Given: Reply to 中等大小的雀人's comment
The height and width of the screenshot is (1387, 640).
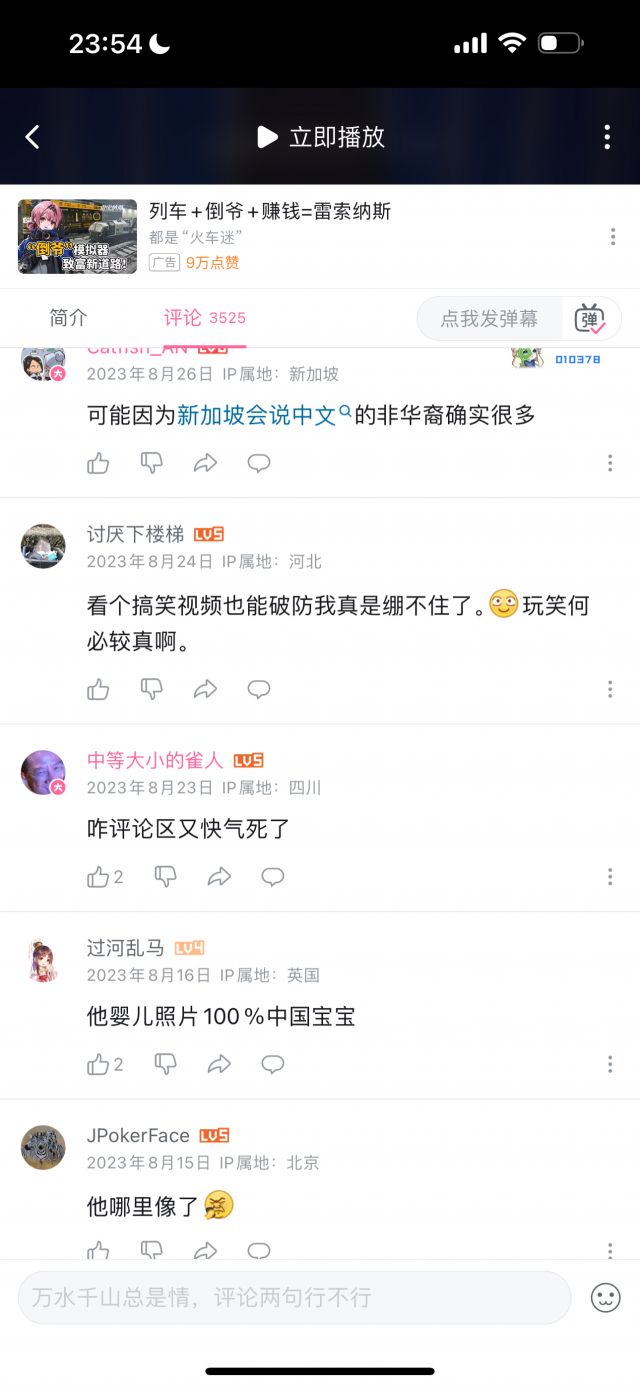Looking at the screenshot, I should pos(272,877).
